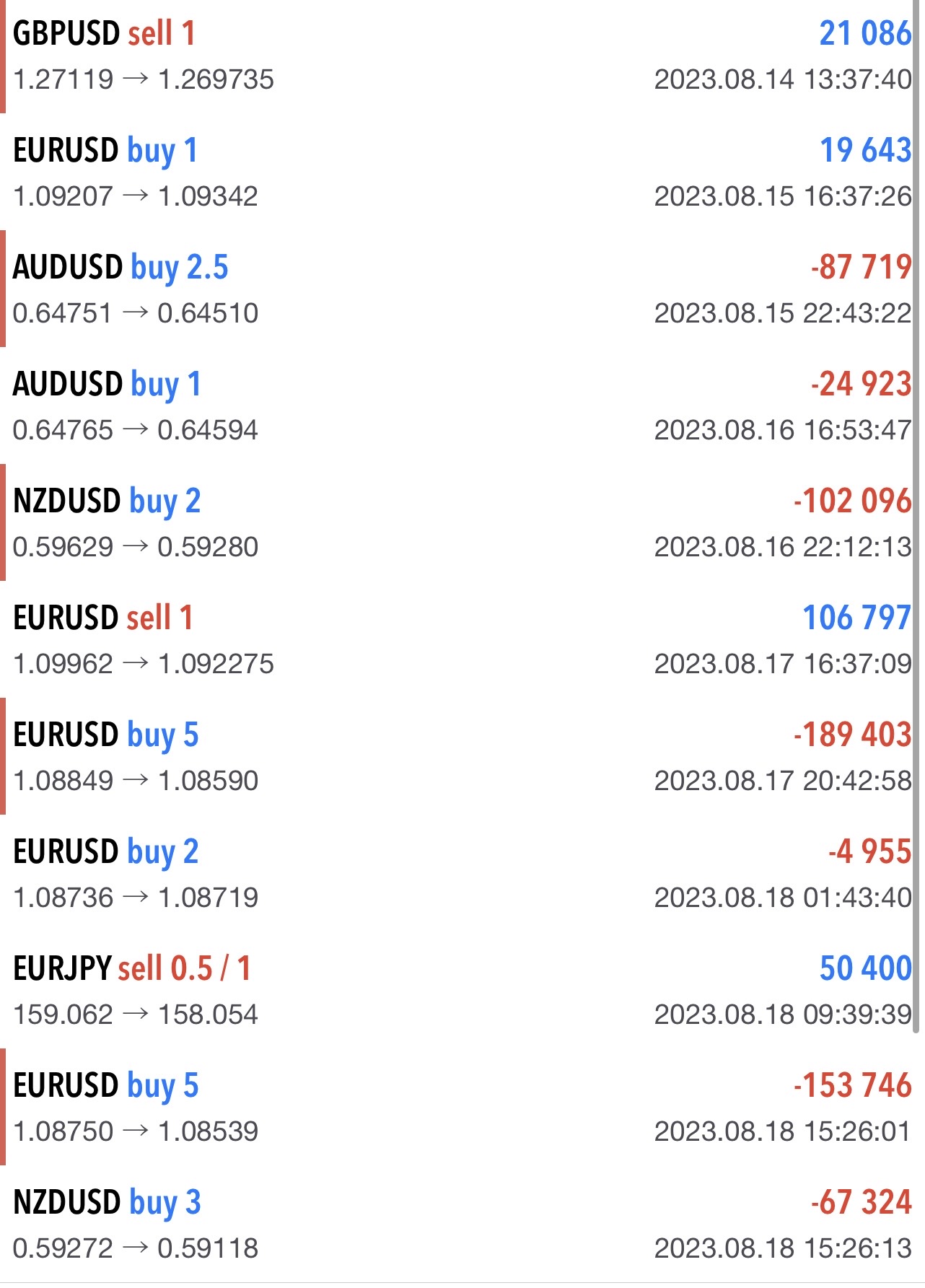This screenshot has width=925, height=1288.
Task: Open EURUSD buy 5 trade with -189 403 loss
Action: click(462, 758)
